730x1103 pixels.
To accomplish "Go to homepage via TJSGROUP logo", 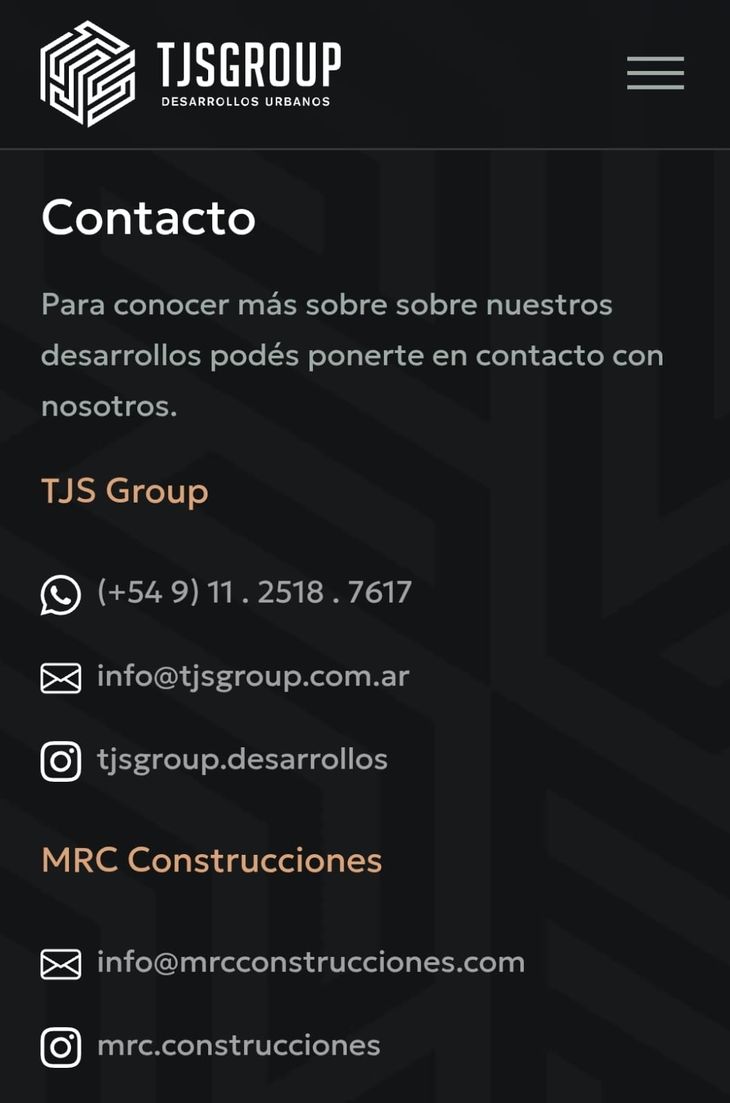I will (x=190, y=73).
